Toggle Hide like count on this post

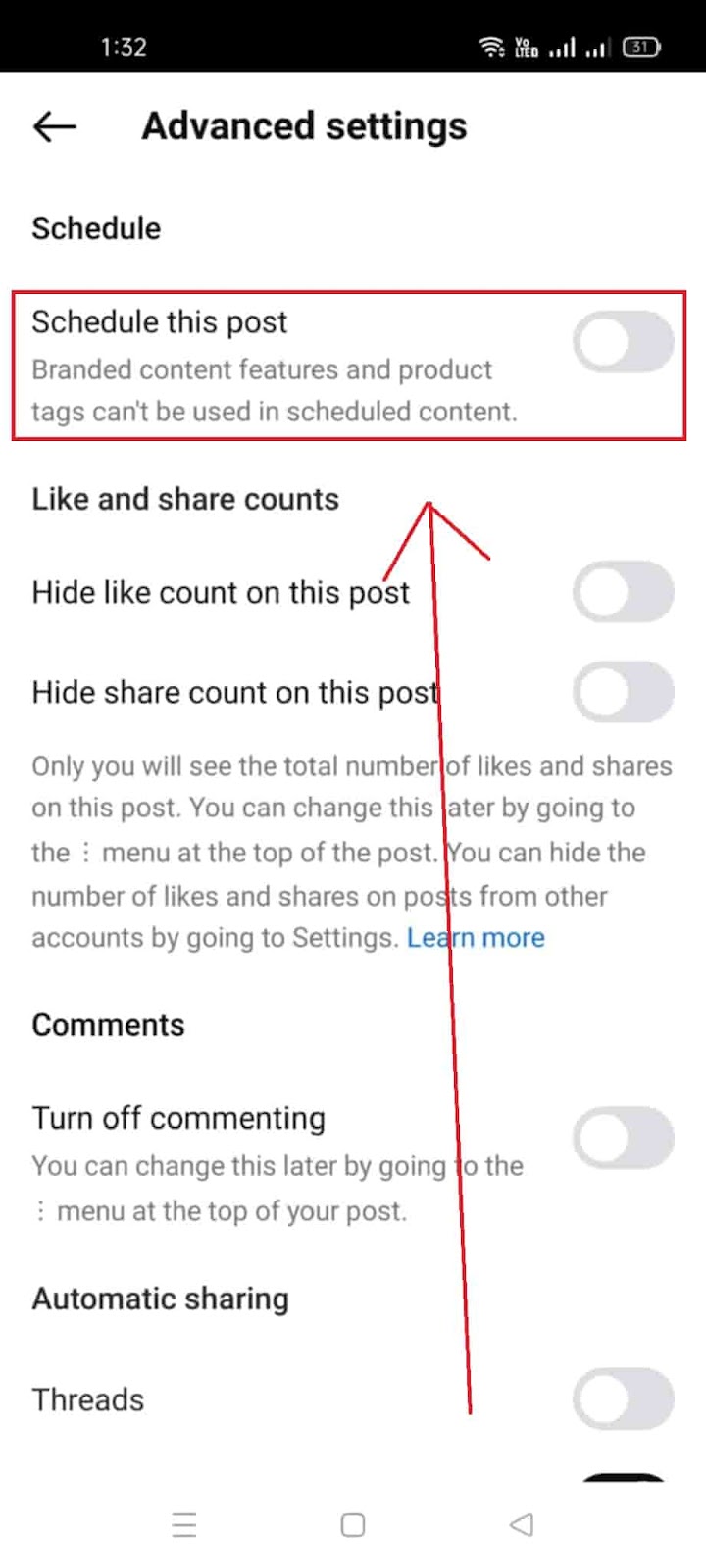pyautogui.click(x=624, y=592)
